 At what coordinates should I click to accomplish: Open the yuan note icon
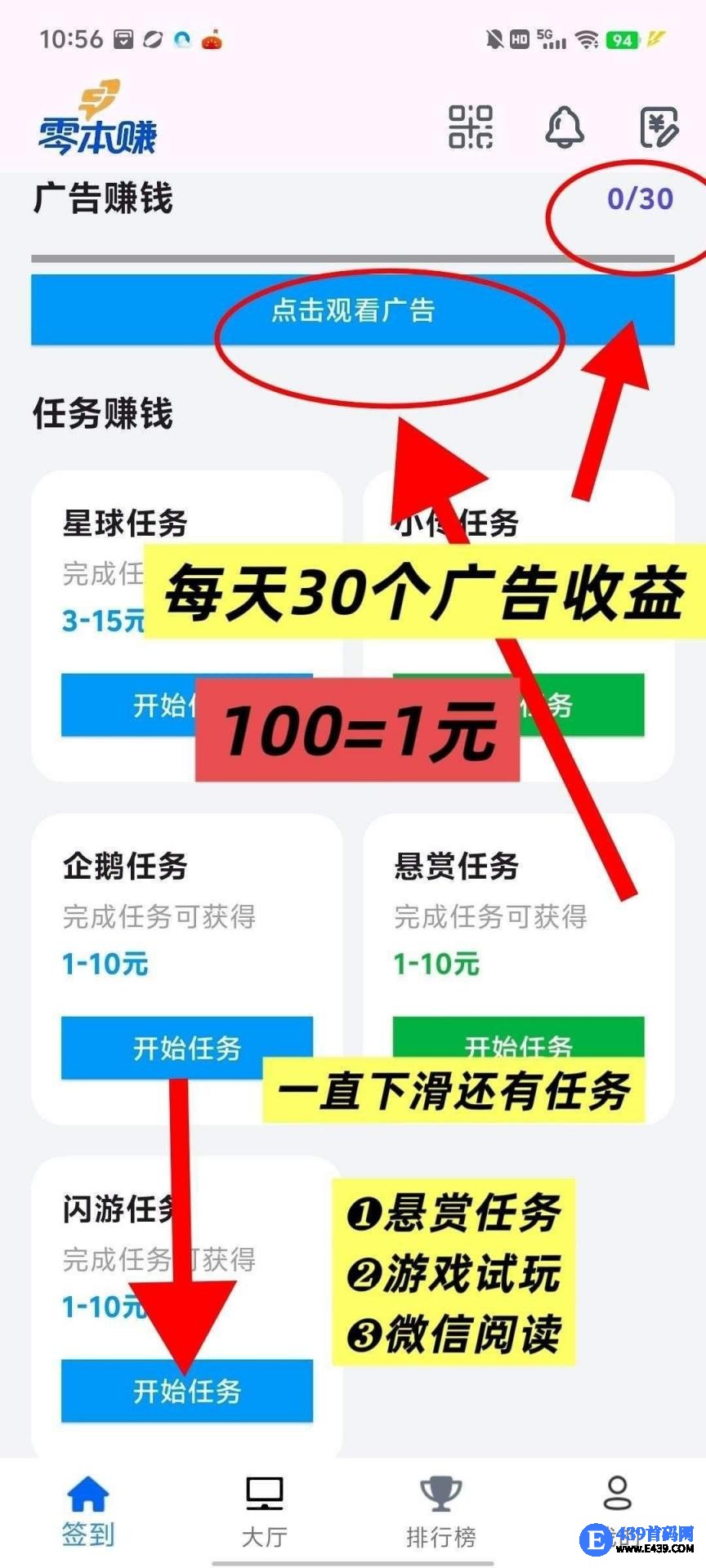pos(659,127)
